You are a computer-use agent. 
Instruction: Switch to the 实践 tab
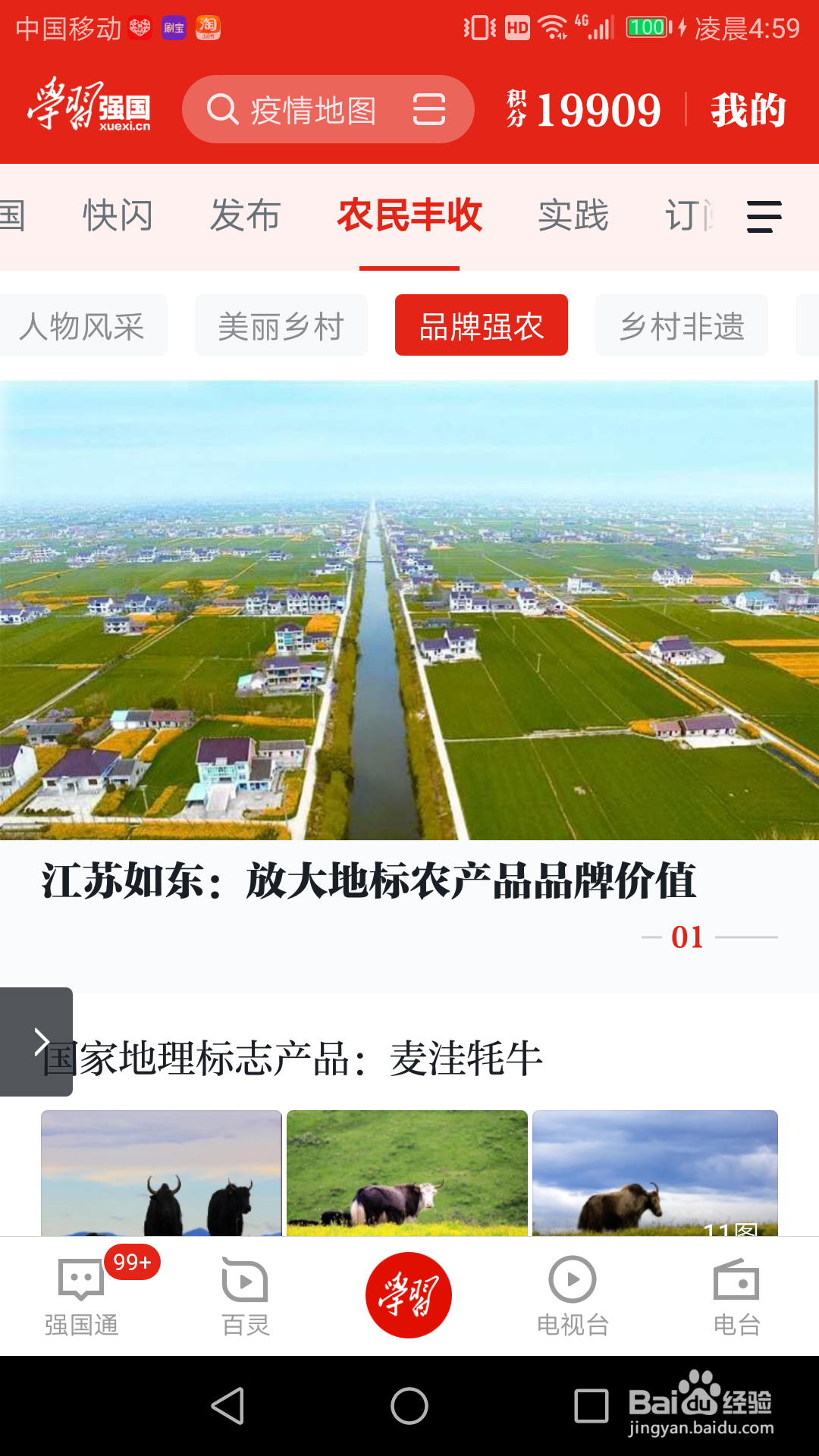pyautogui.click(x=573, y=217)
